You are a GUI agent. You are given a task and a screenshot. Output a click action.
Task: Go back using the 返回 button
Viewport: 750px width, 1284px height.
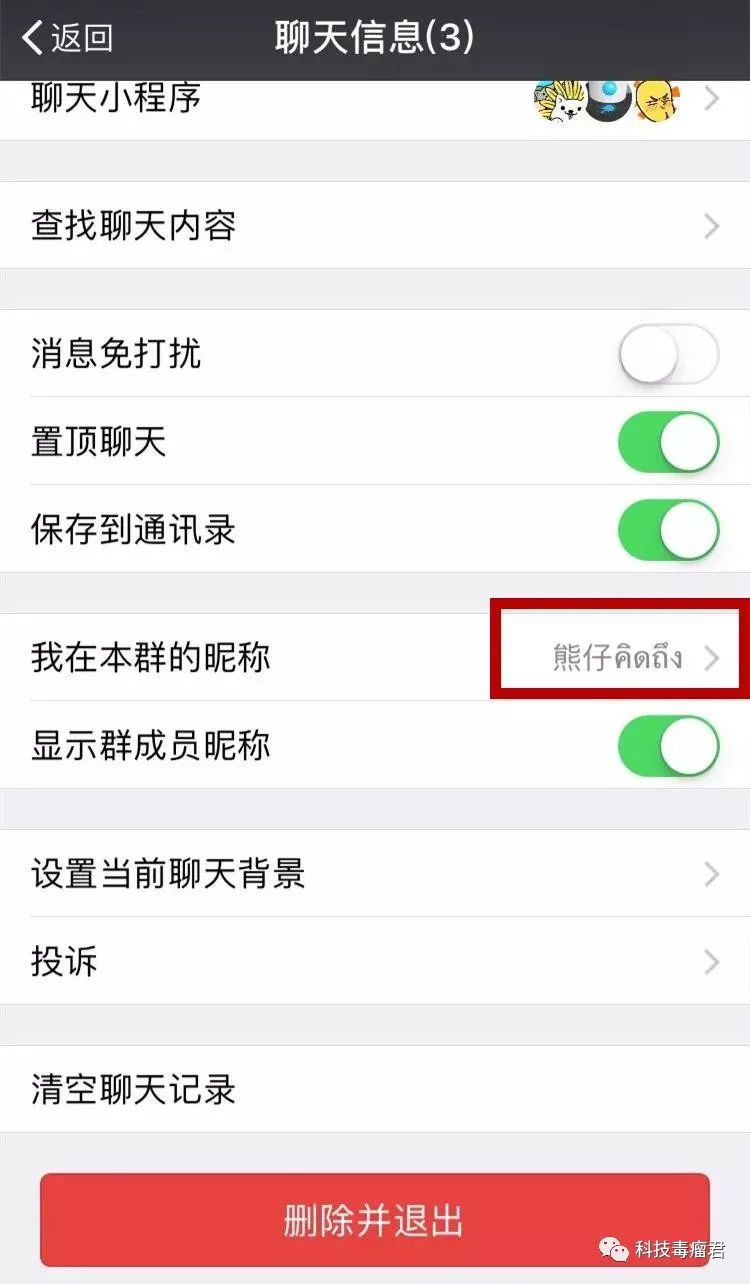[68, 38]
